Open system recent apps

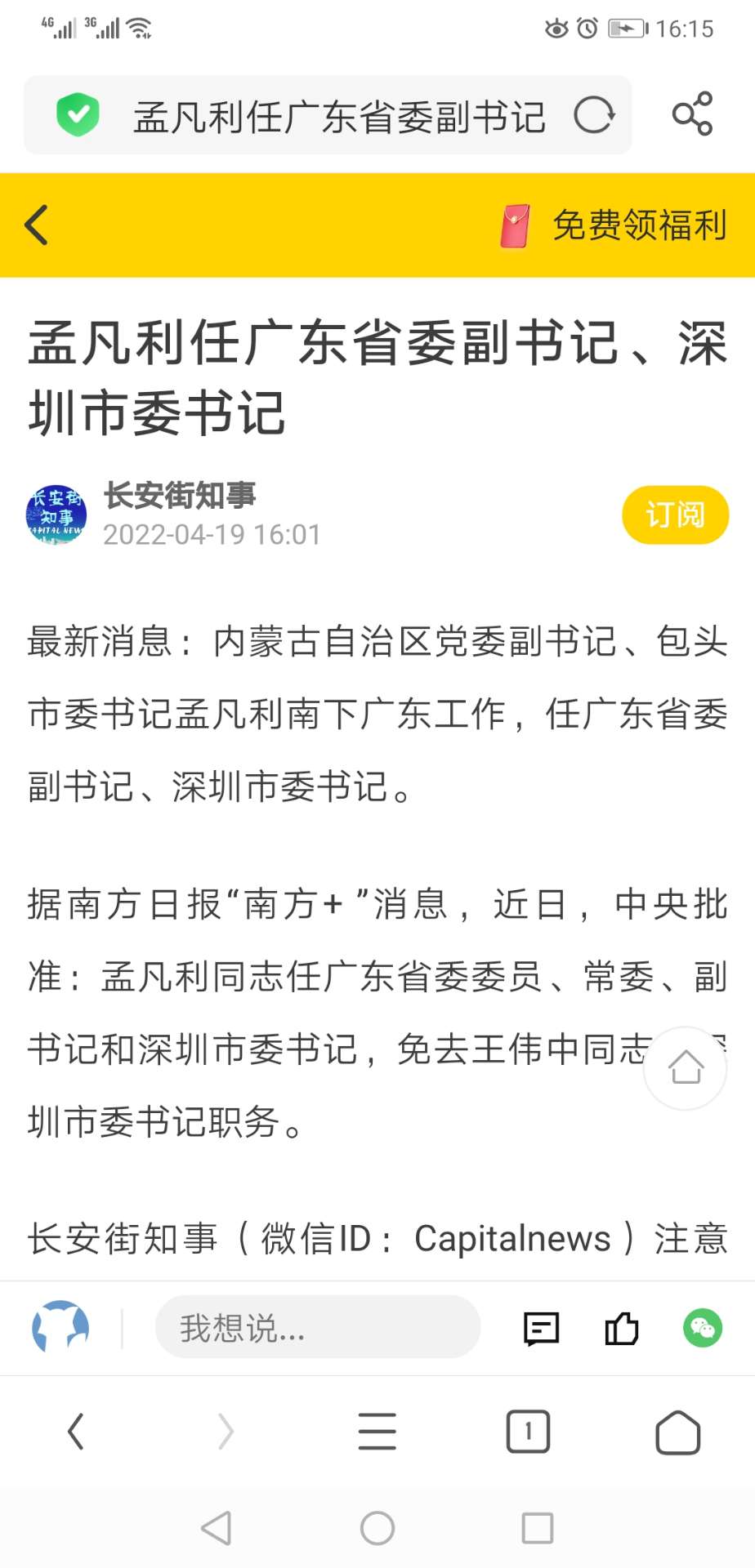537,1527
